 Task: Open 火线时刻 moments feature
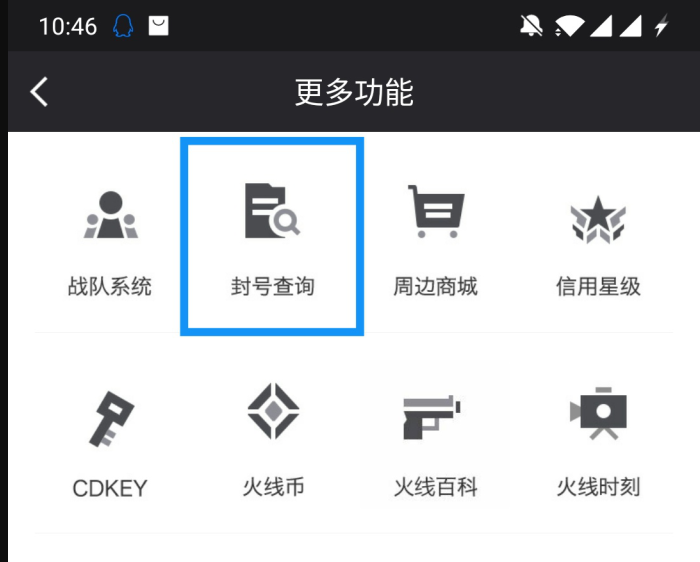(598, 440)
